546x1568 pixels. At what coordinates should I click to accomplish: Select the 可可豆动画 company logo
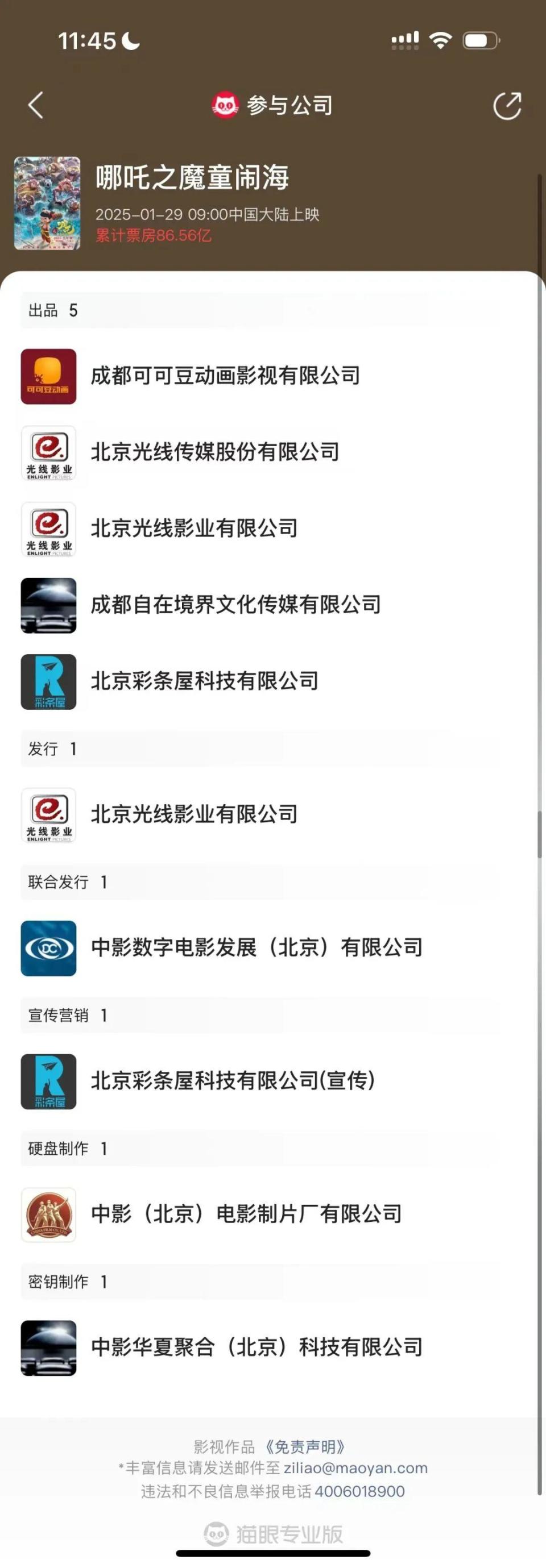click(x=49, y=376)
